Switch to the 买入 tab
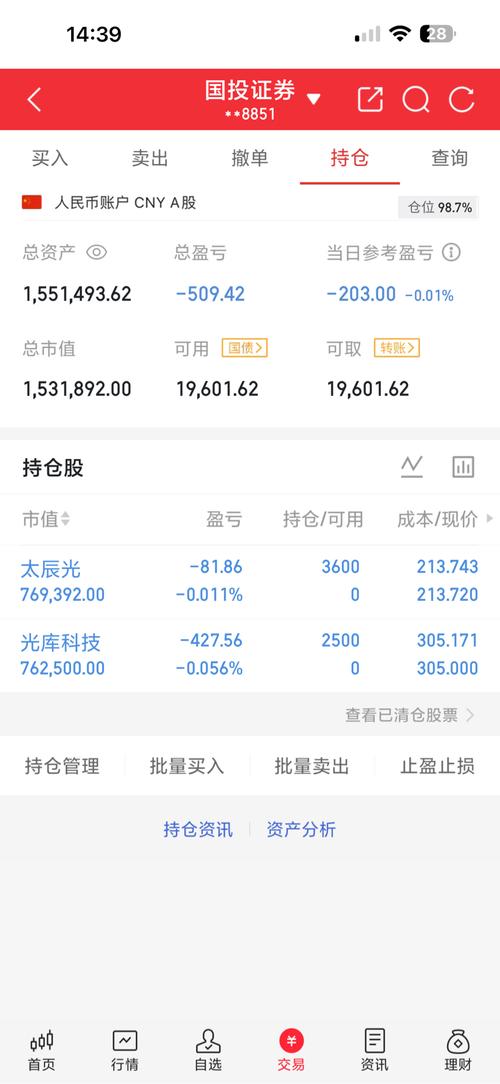Viewport: 500px width, 1084px height. point(50,158)
